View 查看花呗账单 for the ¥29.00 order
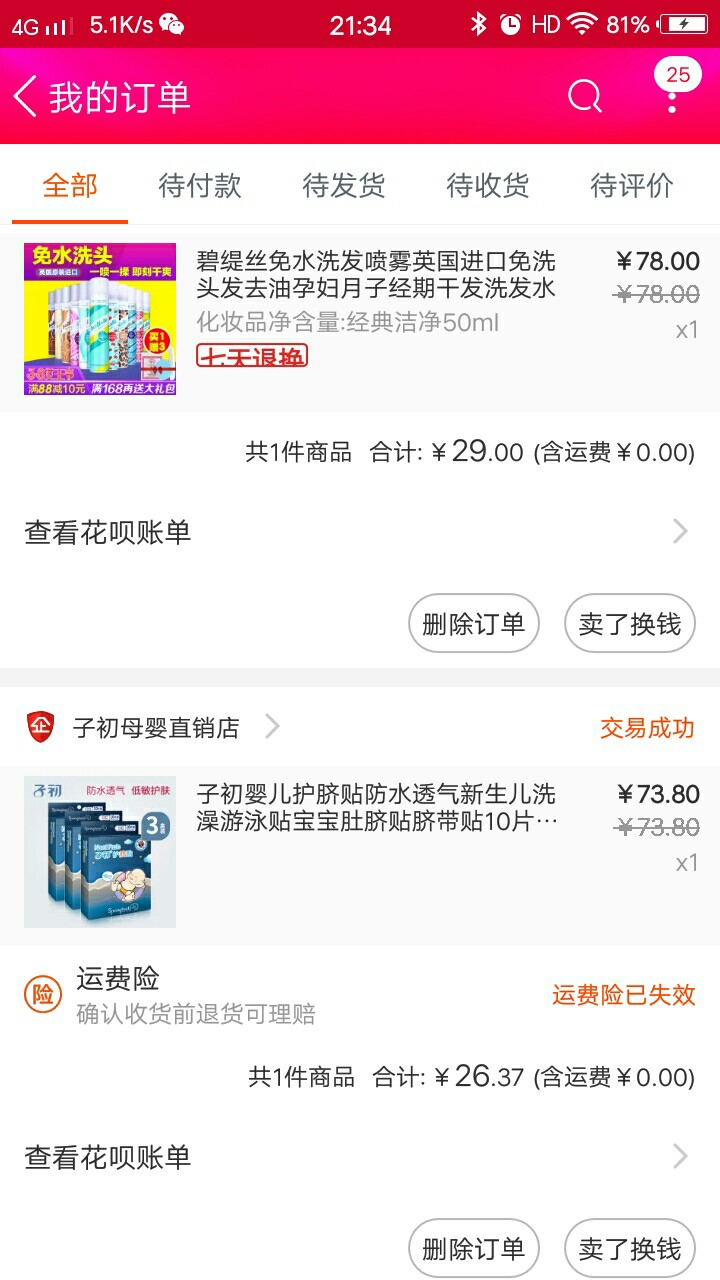The height and width of the screenshot is (1280, 720). coord(360,532)
